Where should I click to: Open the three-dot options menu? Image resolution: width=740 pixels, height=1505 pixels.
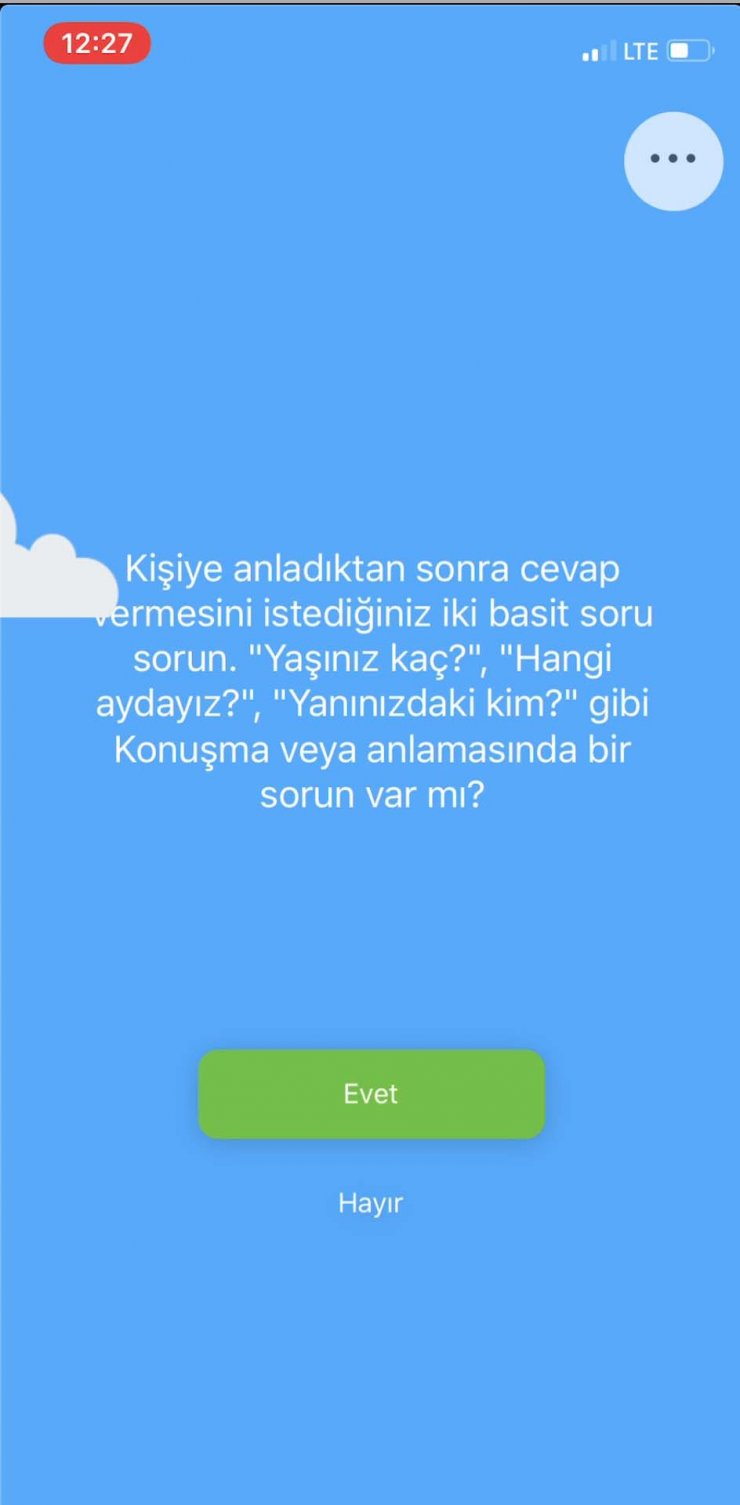(x=673, y=160)
